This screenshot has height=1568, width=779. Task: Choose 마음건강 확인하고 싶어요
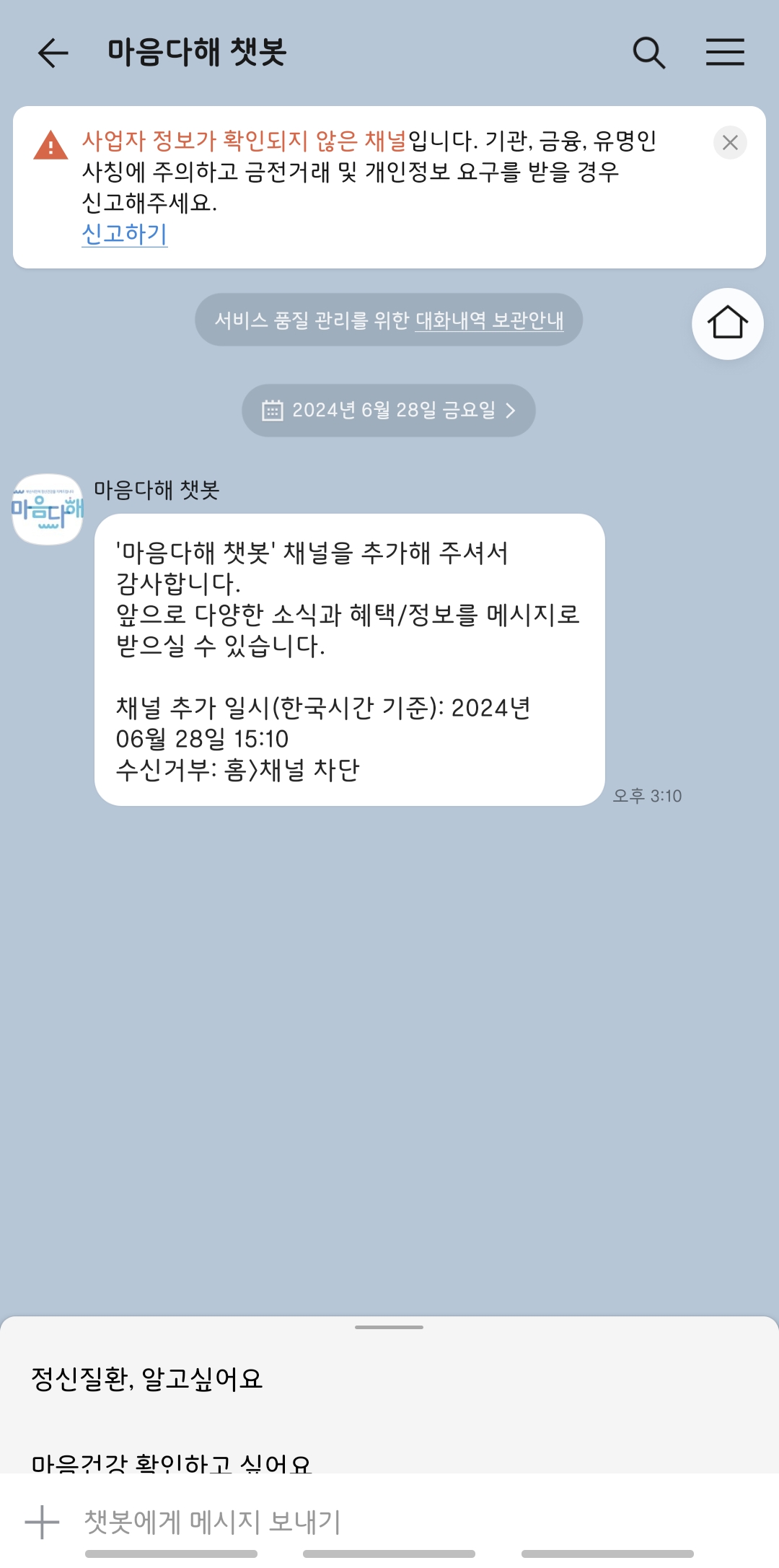(x=172, y=1463)
